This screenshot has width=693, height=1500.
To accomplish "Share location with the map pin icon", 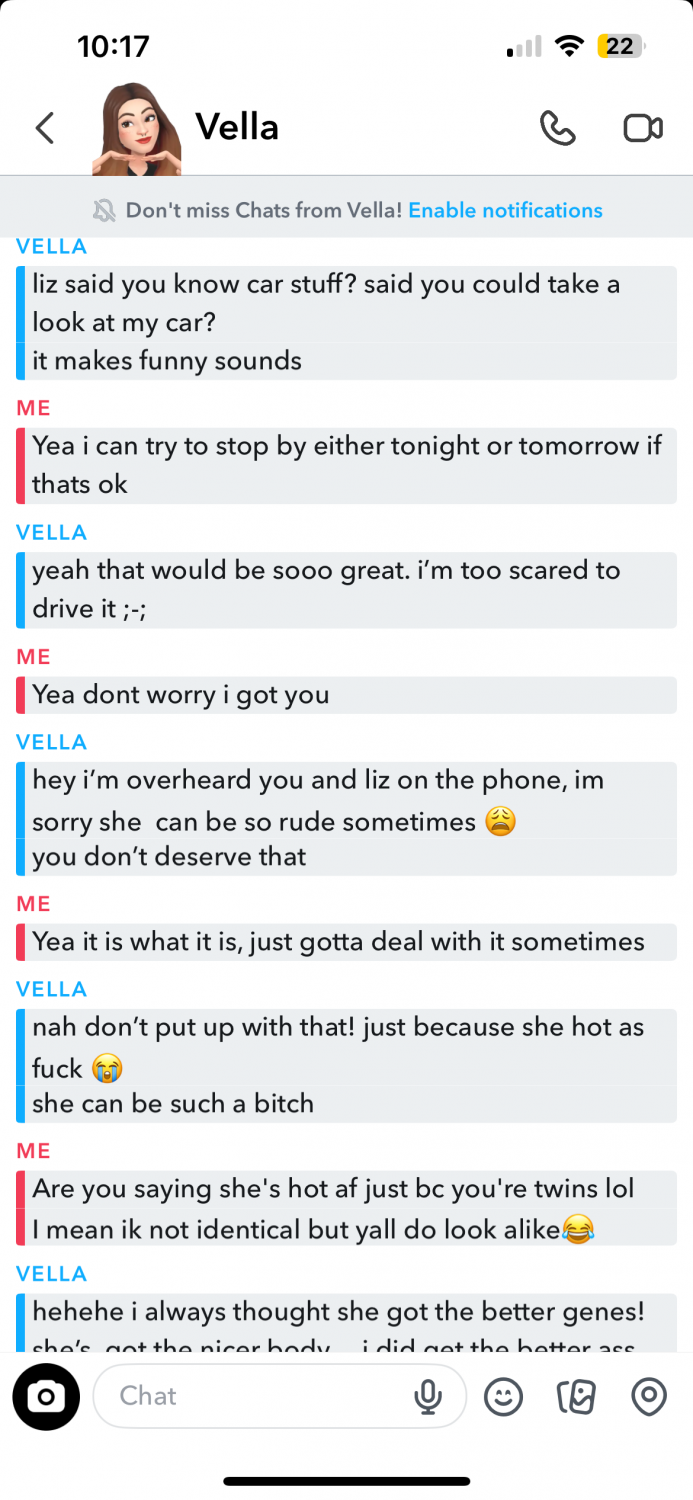I will [x=649, y=1396].
